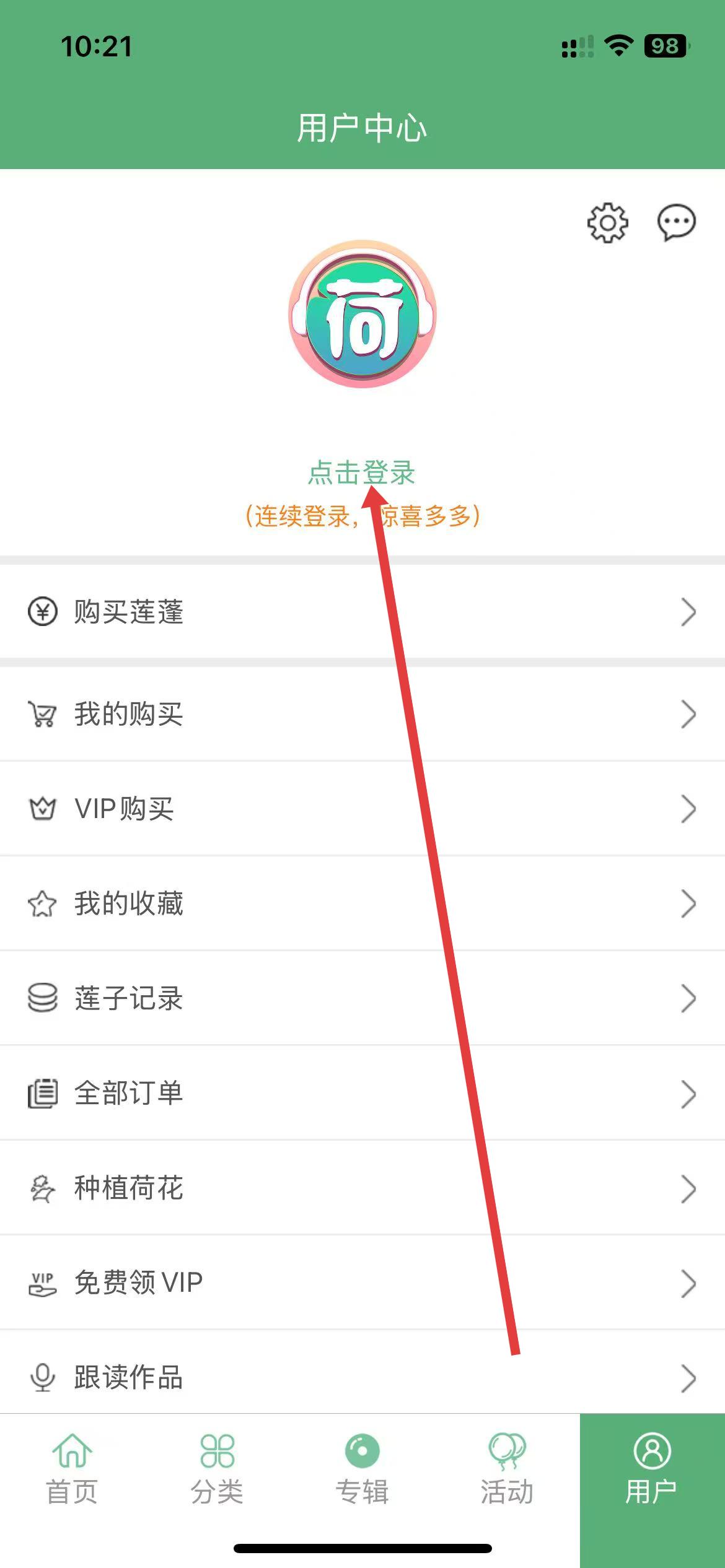Open the messages chat bubble icon
The image size is (725, 1568).
click(x=676, y=222)
